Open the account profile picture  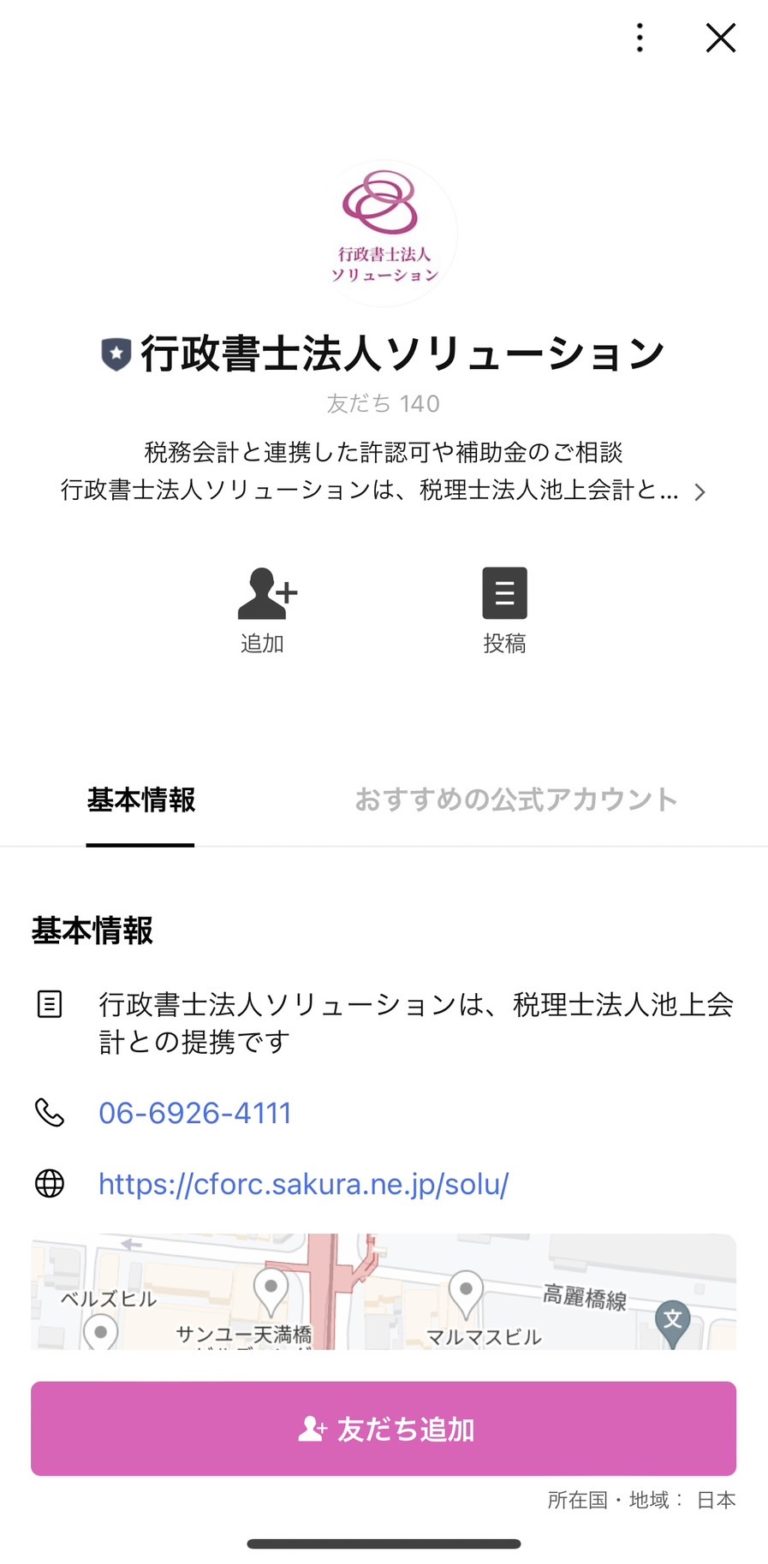pyautogui.click(x=384, y=230)
